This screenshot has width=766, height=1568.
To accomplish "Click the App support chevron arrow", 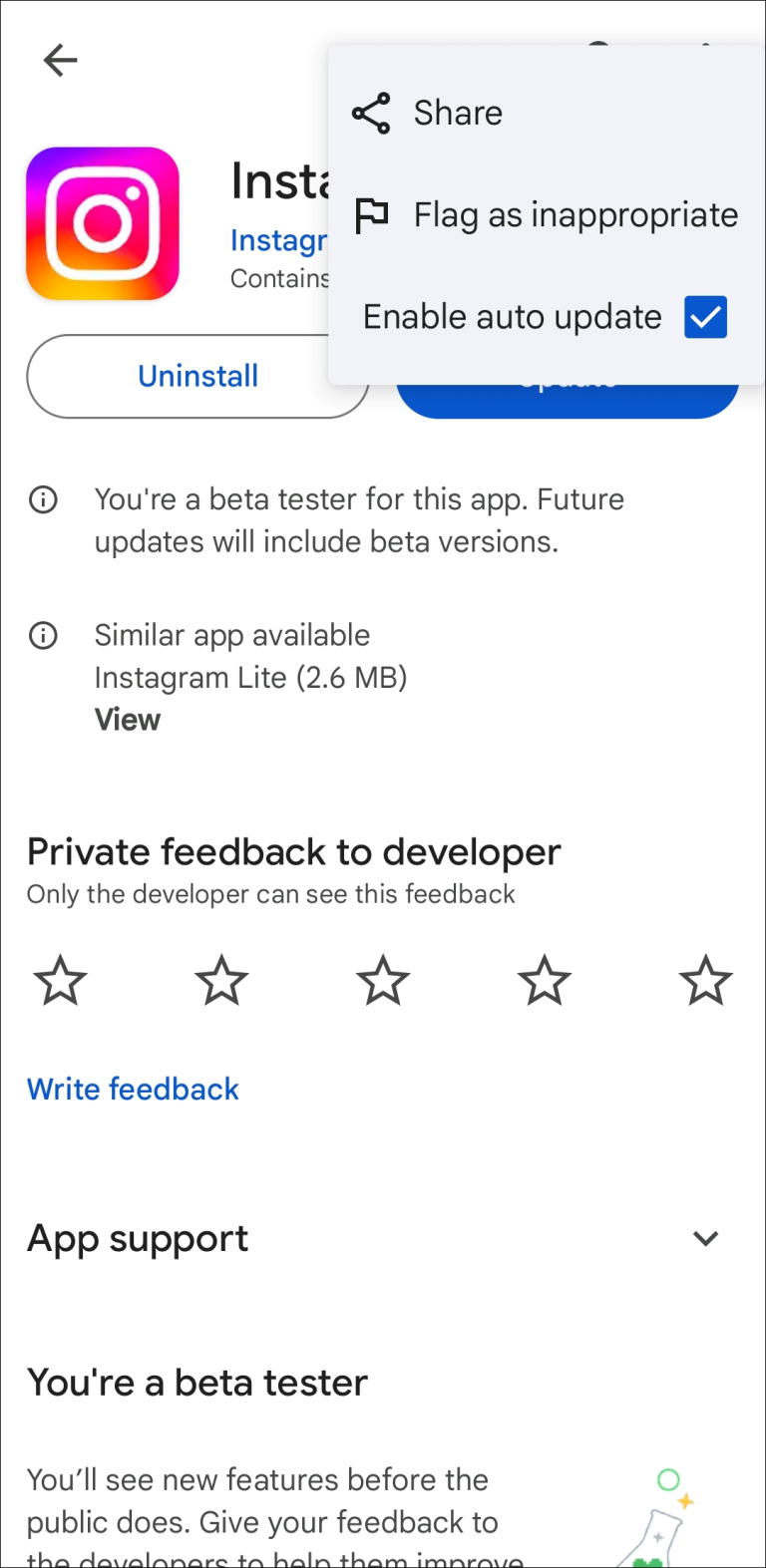I will pyautogui.click(x=705, y=1238).
